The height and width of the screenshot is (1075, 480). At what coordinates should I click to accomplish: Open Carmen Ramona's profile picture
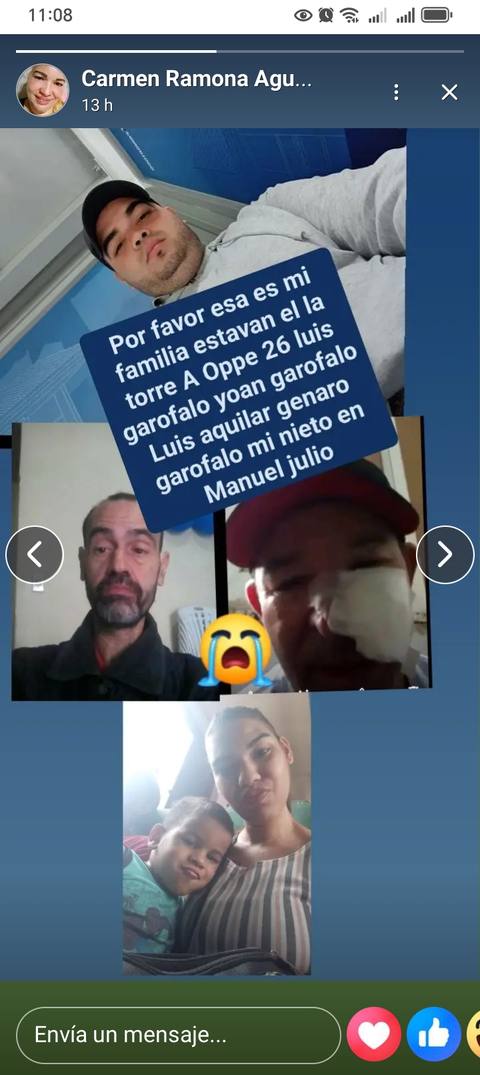[43, 90]
